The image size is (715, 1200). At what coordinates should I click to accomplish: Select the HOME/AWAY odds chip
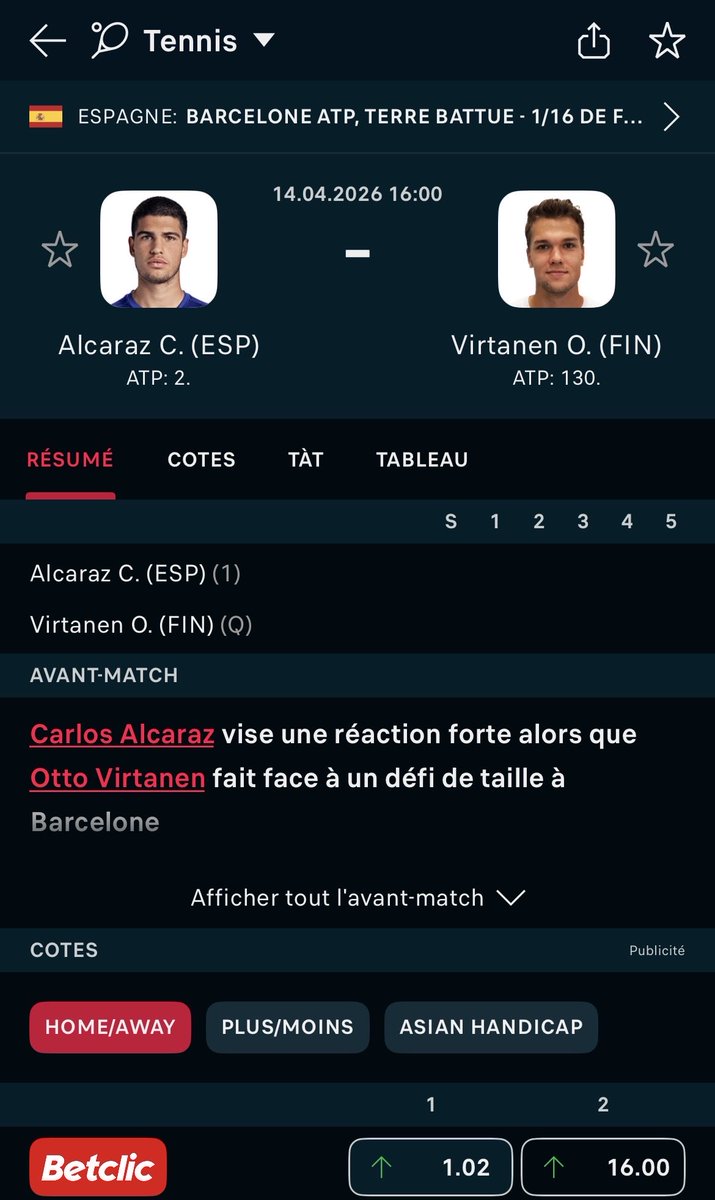pos(110,1027)
